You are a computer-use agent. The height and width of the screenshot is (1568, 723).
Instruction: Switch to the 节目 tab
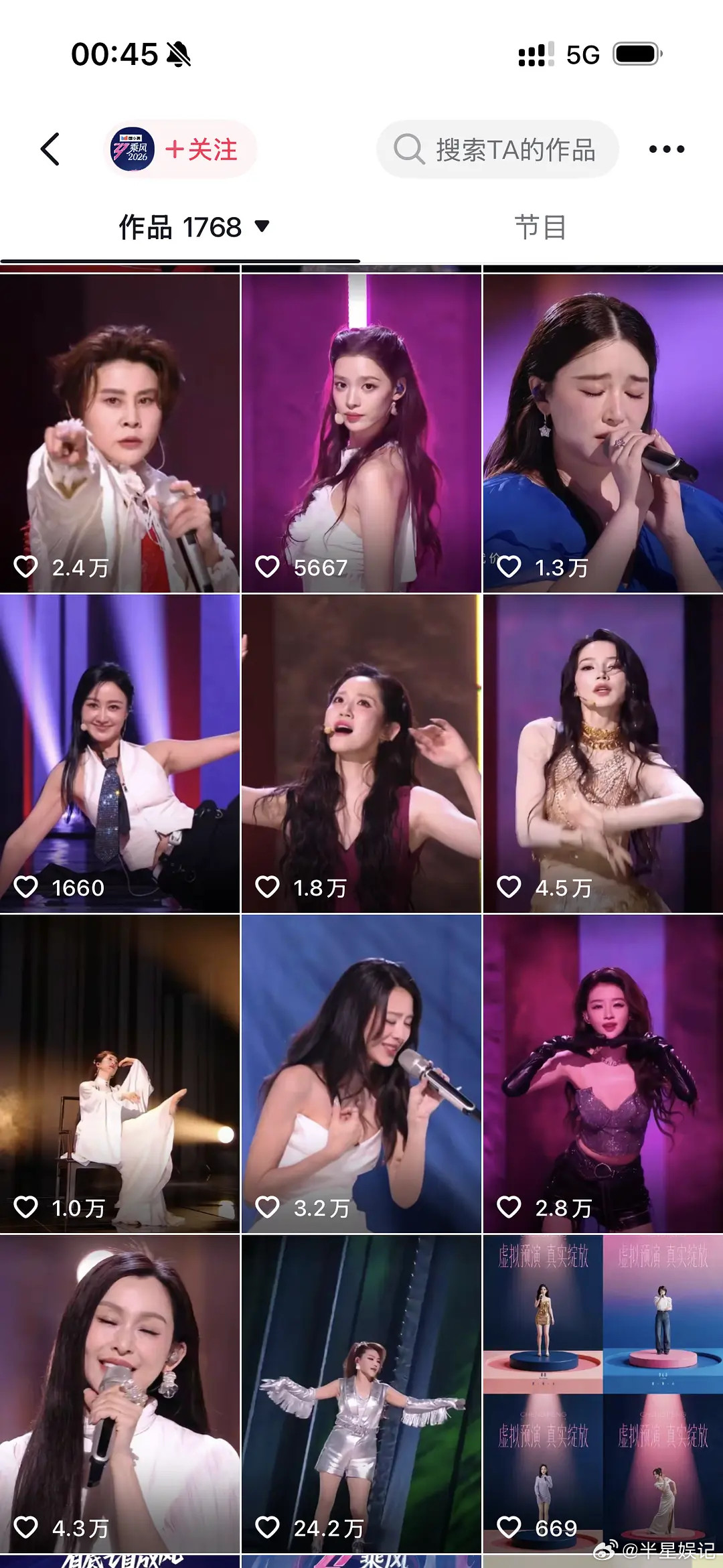tap(540, 228)
